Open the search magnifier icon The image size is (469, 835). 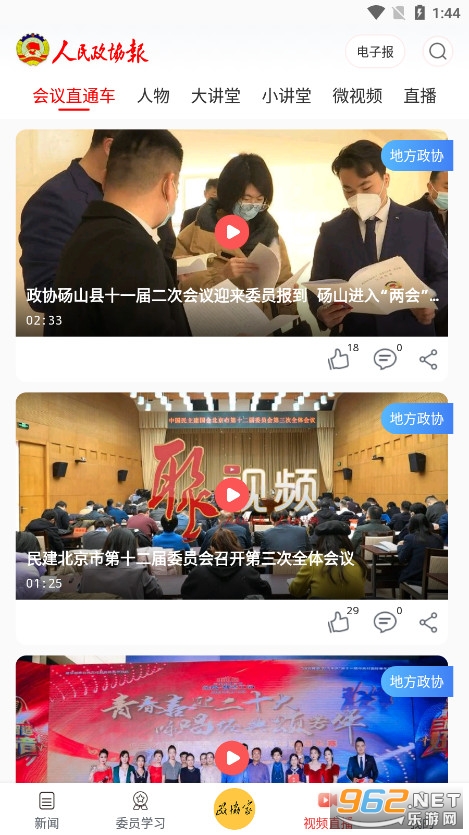pos(438,52)
